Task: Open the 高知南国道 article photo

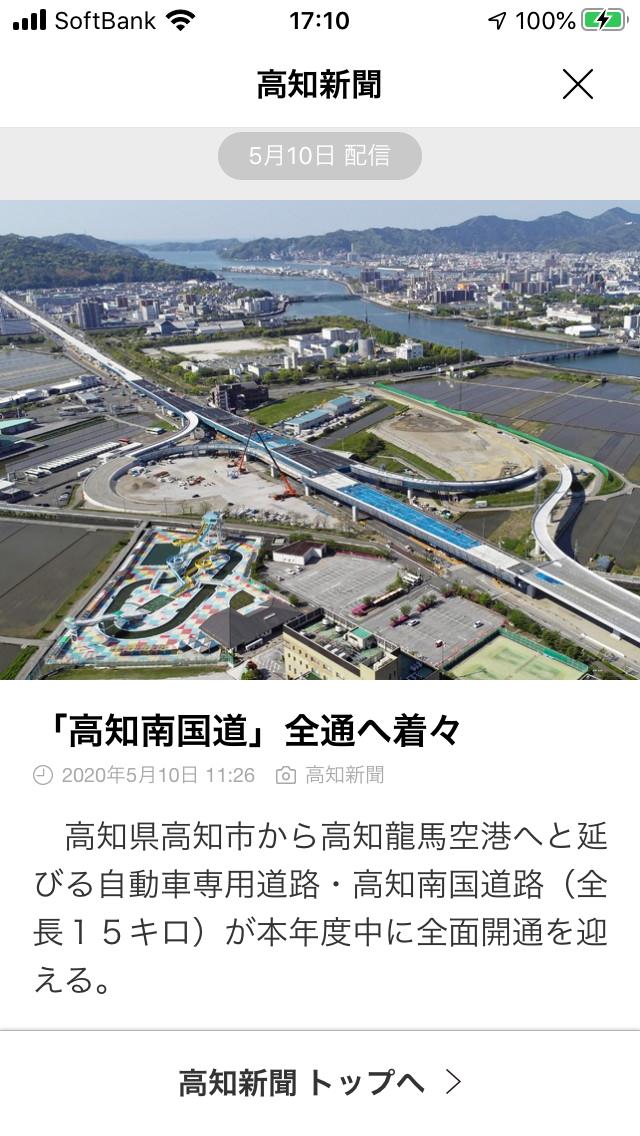Action: [320, 440]
